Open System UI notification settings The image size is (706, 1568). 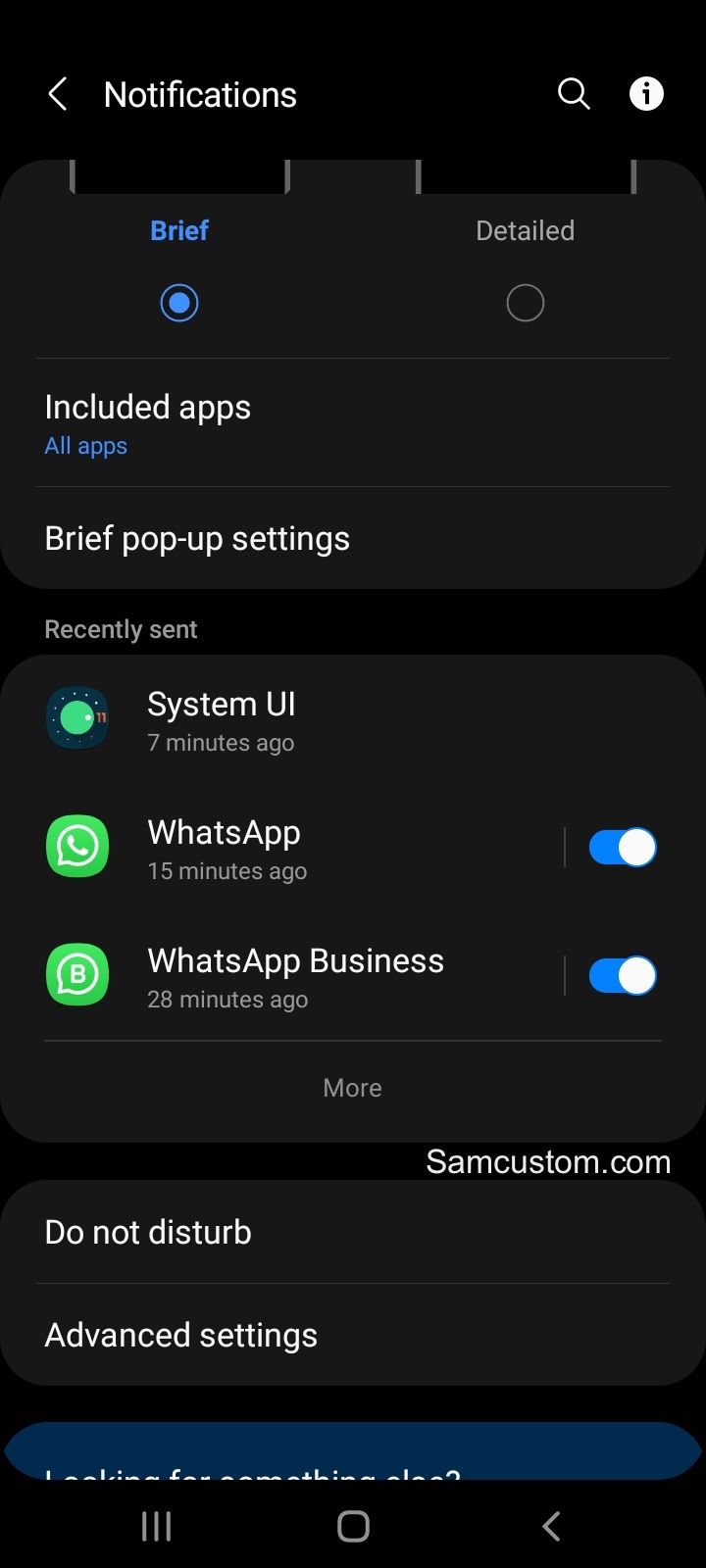coord(353,719)
